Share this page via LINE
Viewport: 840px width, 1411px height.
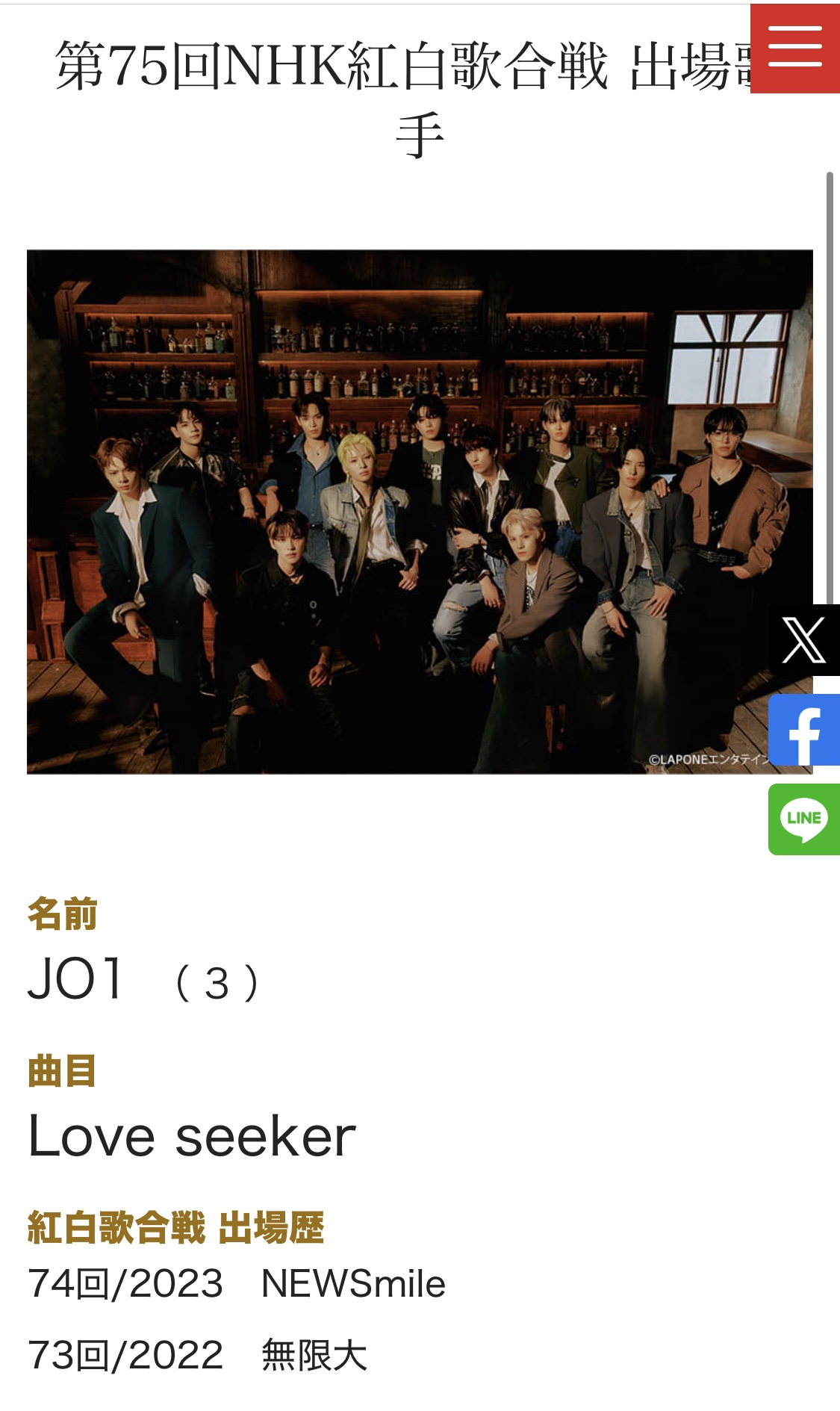point(804,819)
